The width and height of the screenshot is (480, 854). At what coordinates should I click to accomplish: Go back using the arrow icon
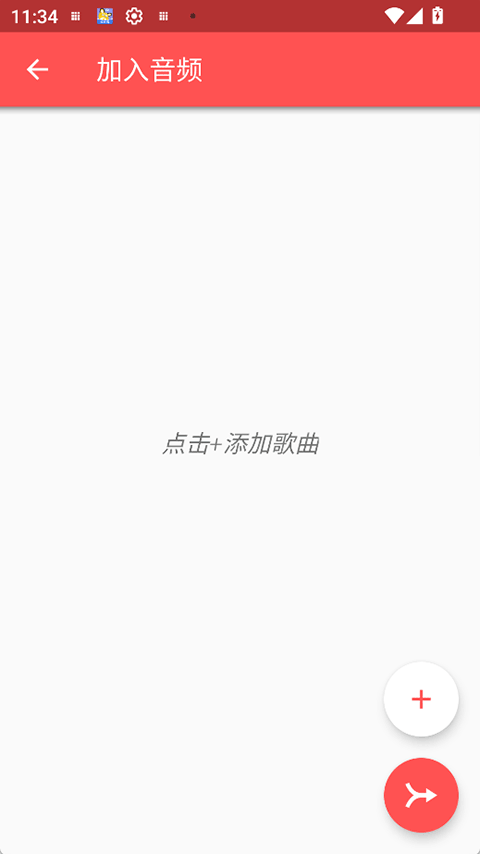[37, 70]
